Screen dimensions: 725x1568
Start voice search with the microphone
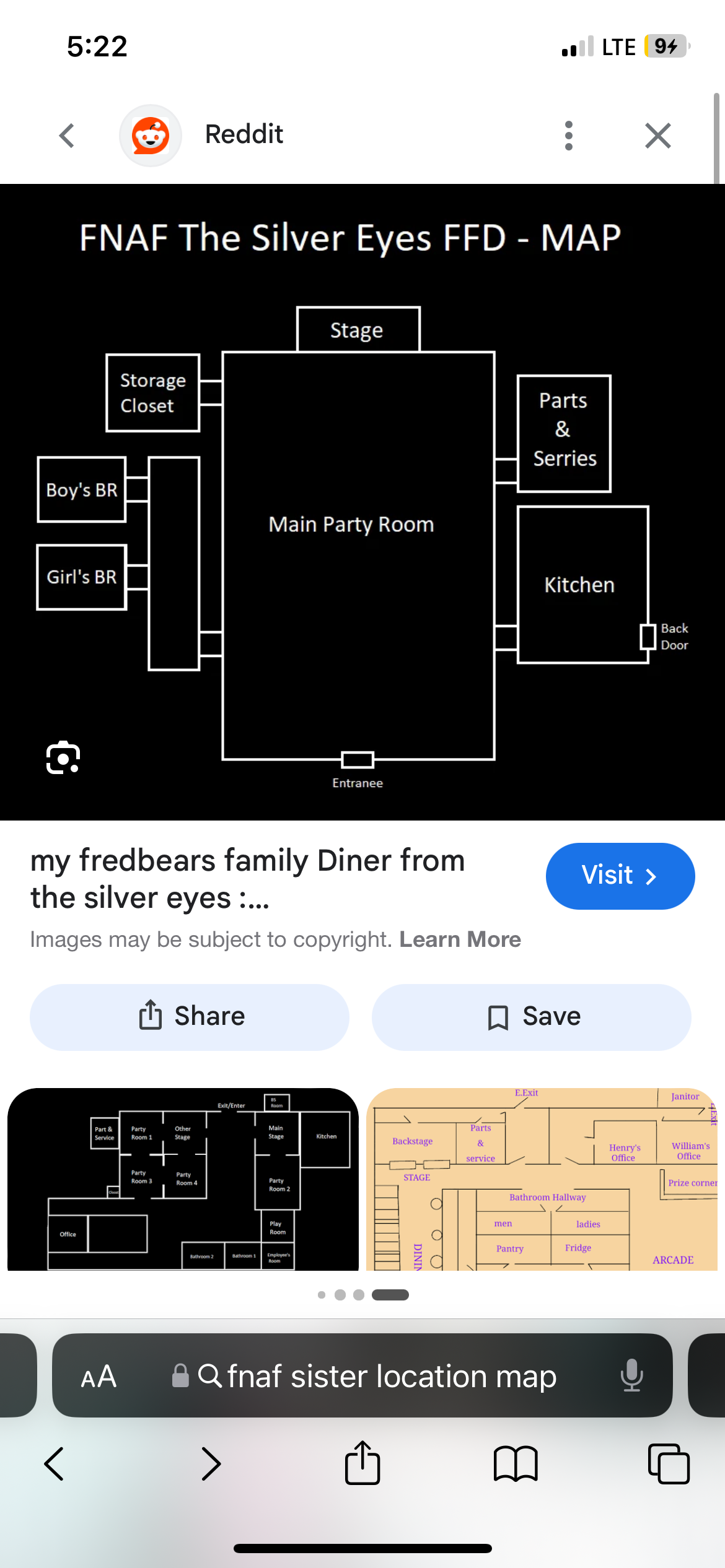pyautogui.click(x=631, y=1376)
